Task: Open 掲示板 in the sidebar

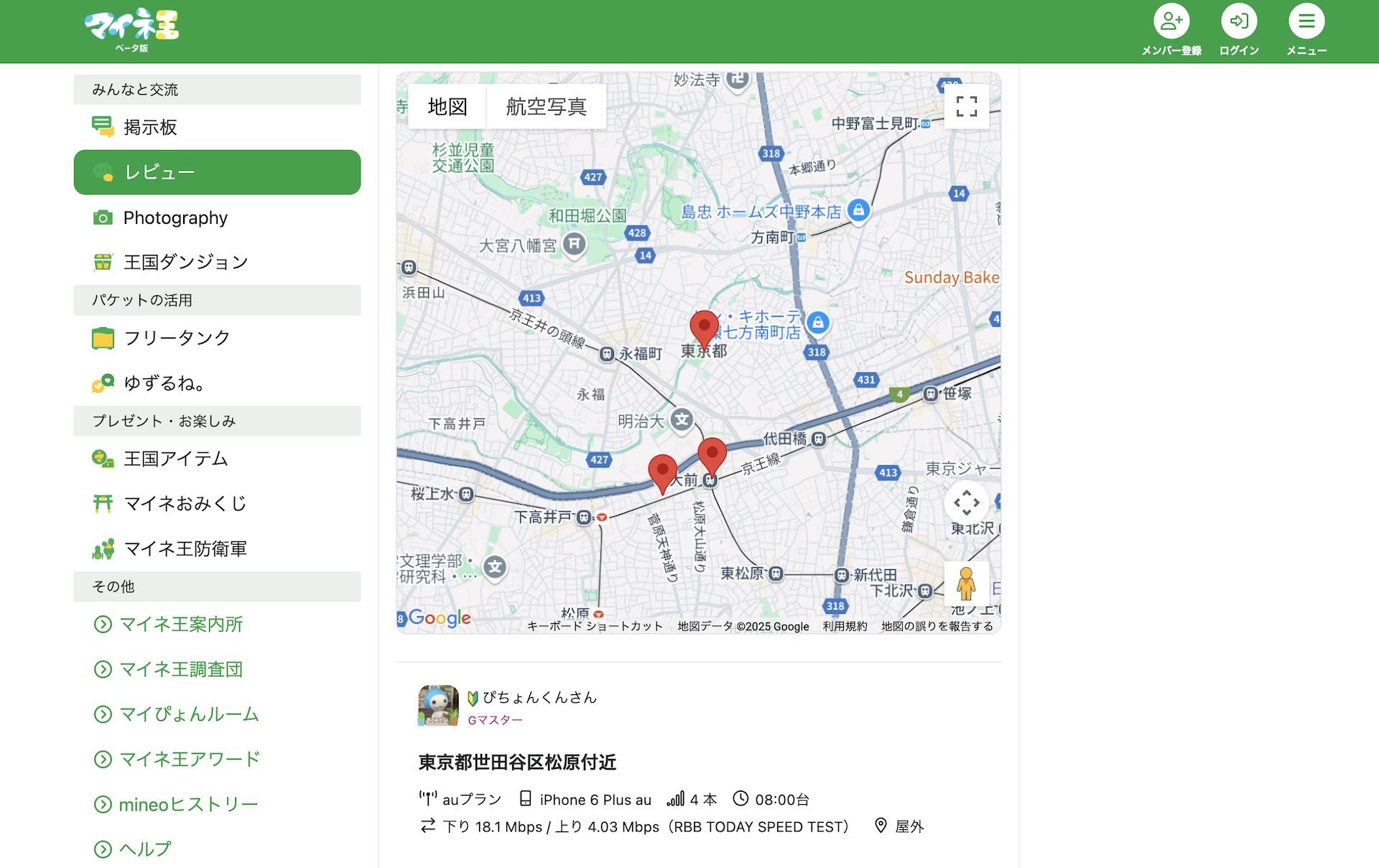Action: click(x=217, y=127)
